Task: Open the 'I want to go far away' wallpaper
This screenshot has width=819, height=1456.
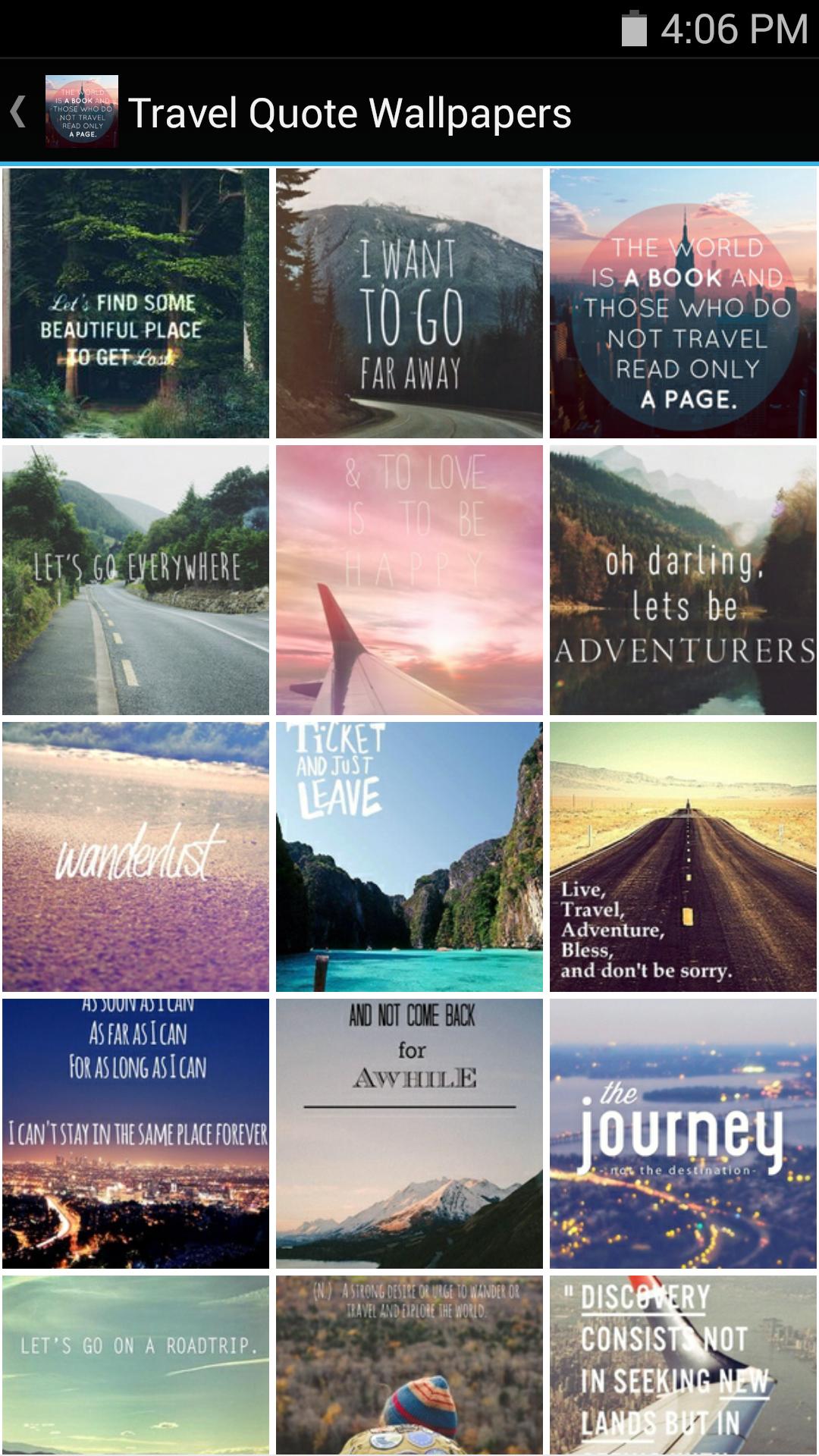Action: click(409, 302)
